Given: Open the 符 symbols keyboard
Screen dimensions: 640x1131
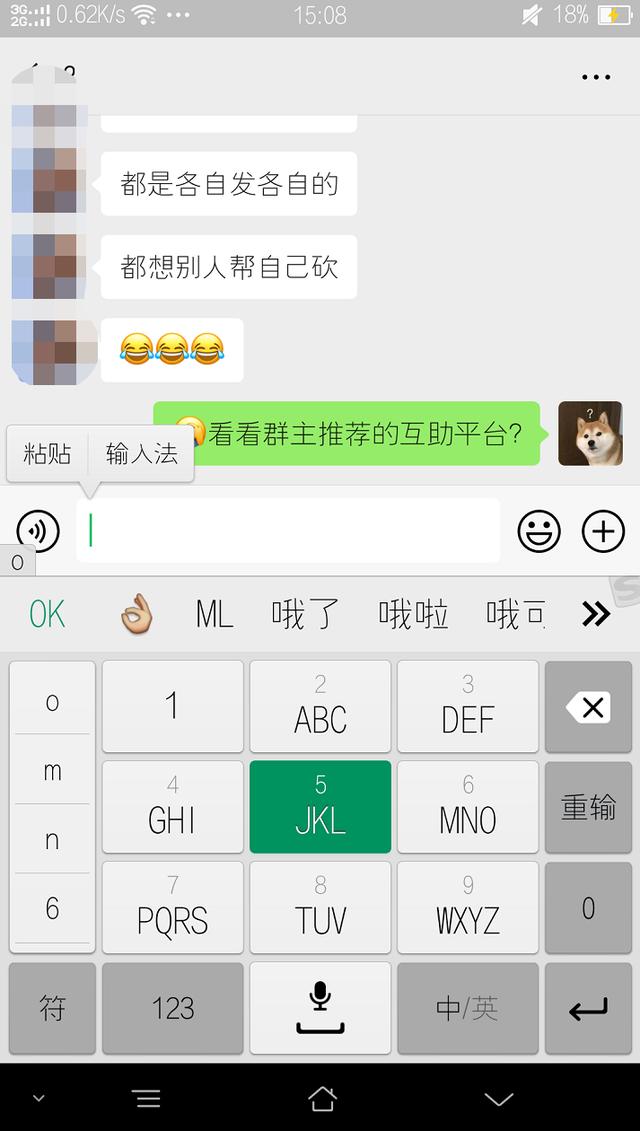Looking at the screenshot, I should [x=52, y=1008].
